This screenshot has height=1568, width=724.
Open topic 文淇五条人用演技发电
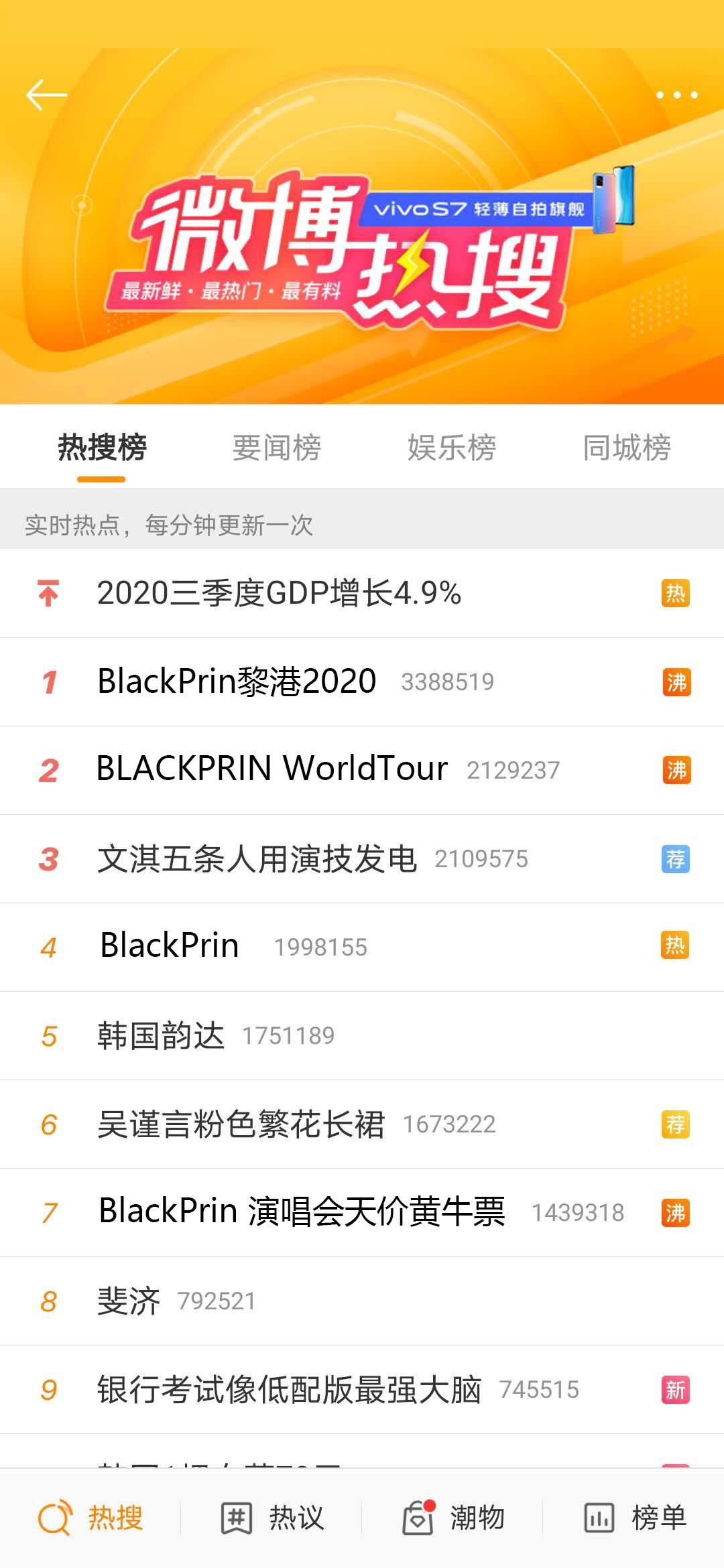click(x=257, y=858)
